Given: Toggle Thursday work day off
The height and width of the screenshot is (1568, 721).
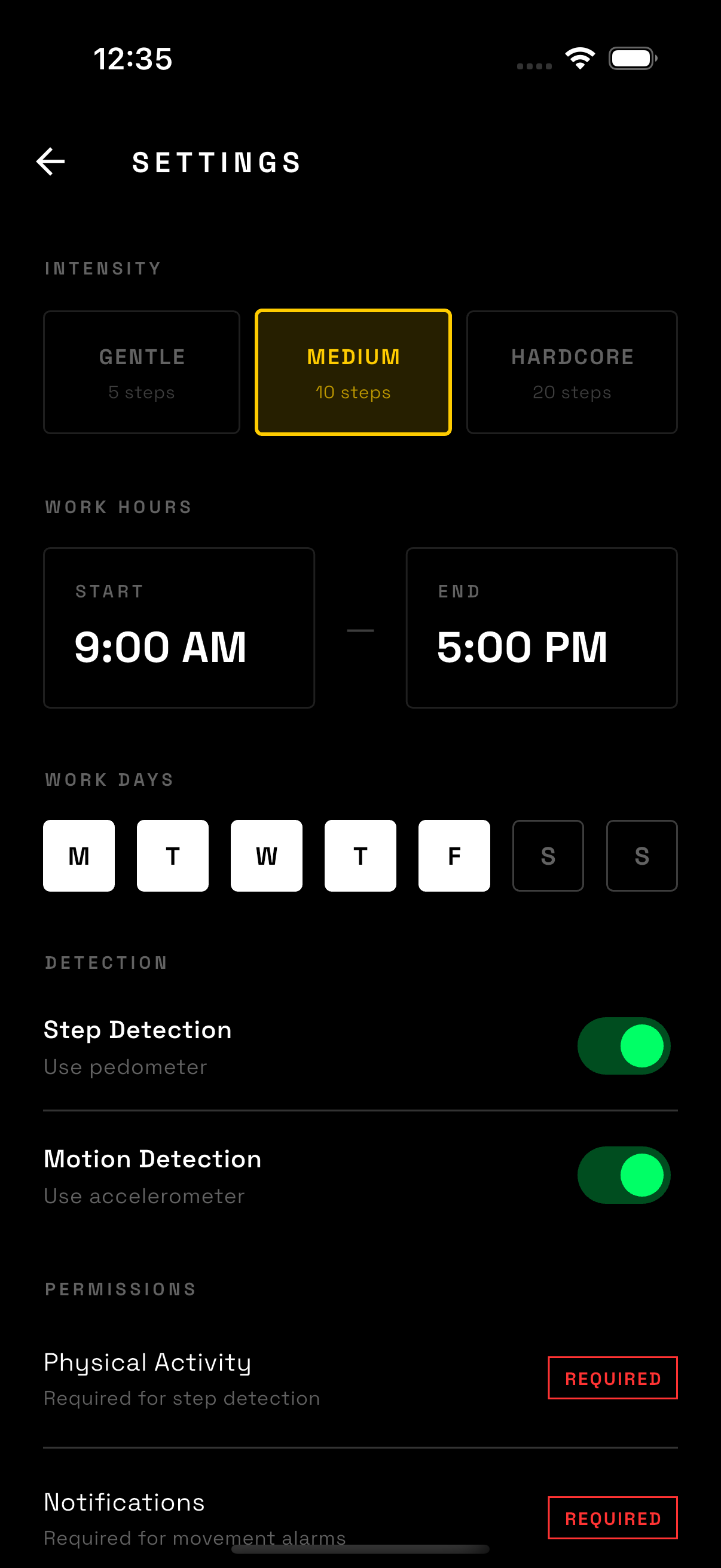Looking at the screenshot, I should point(359,855).
